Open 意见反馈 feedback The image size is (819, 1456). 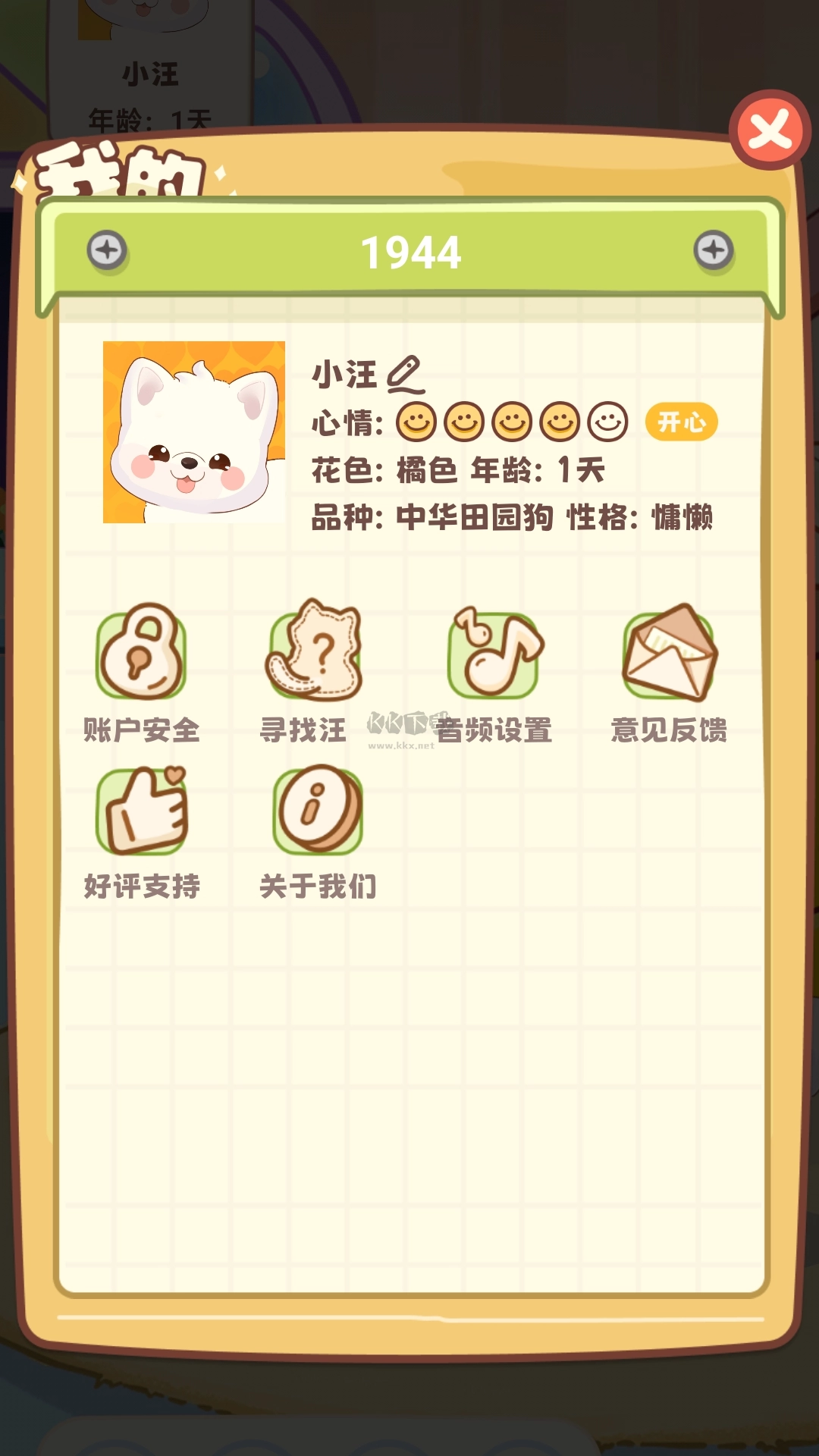pyautogui.click(x=669, y=654)
